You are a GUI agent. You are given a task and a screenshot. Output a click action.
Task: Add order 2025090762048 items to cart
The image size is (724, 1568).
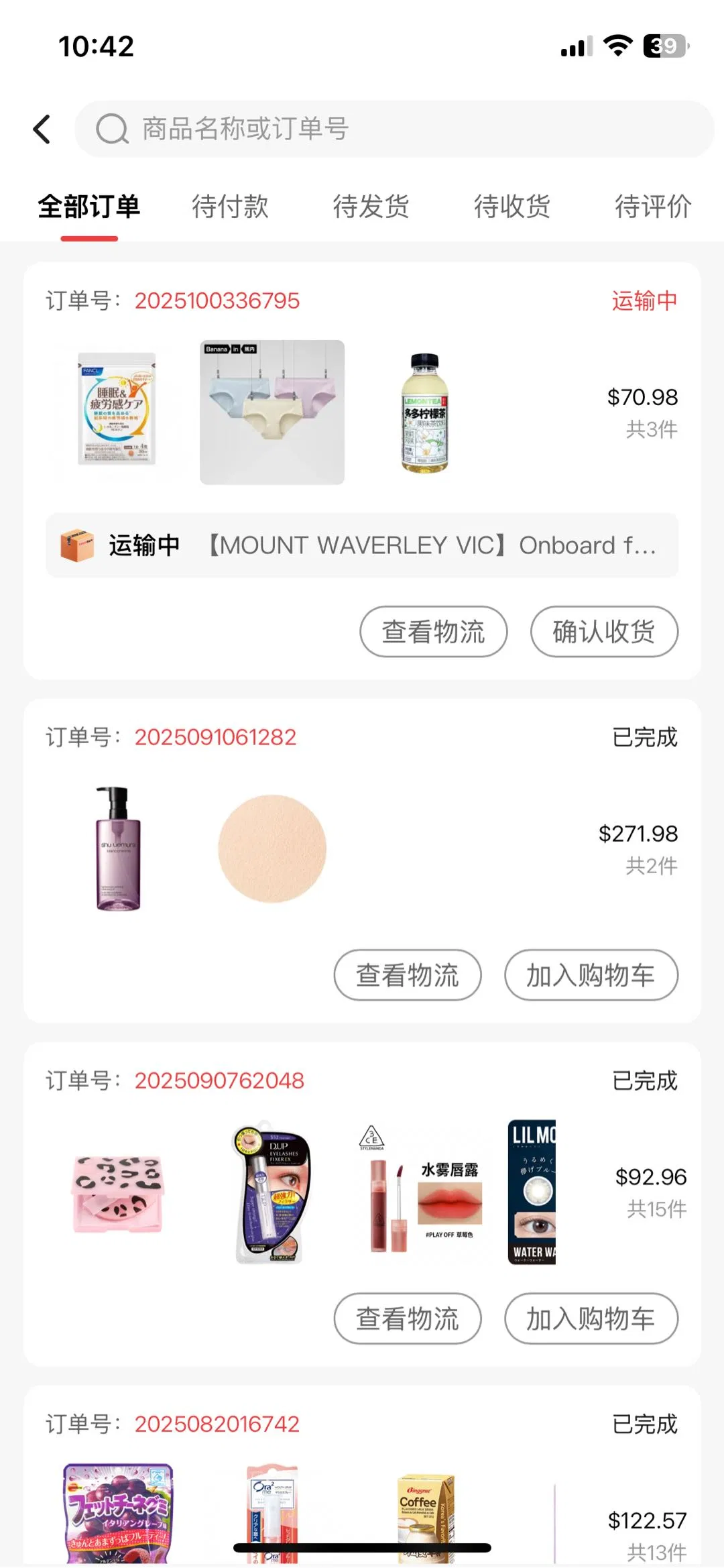click(x=591, y=1319)
